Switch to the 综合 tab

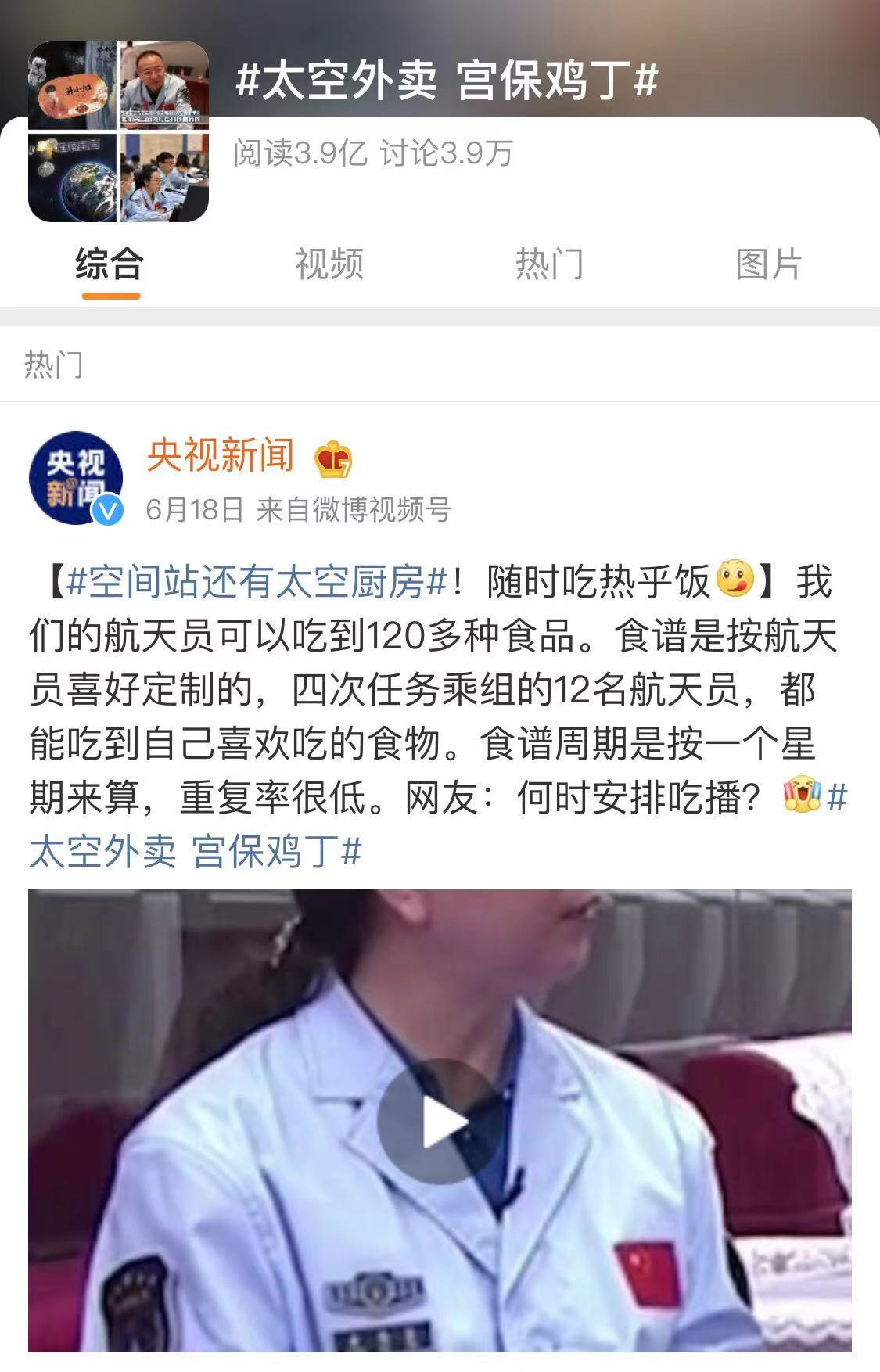[110, 264]
